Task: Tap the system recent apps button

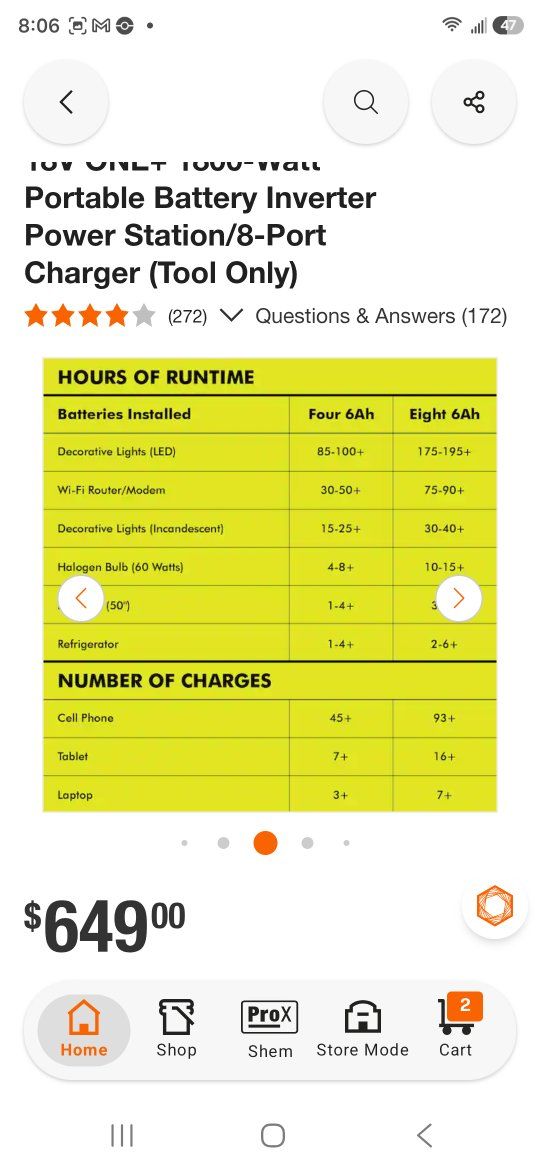Action: [x=122, y=1136]
